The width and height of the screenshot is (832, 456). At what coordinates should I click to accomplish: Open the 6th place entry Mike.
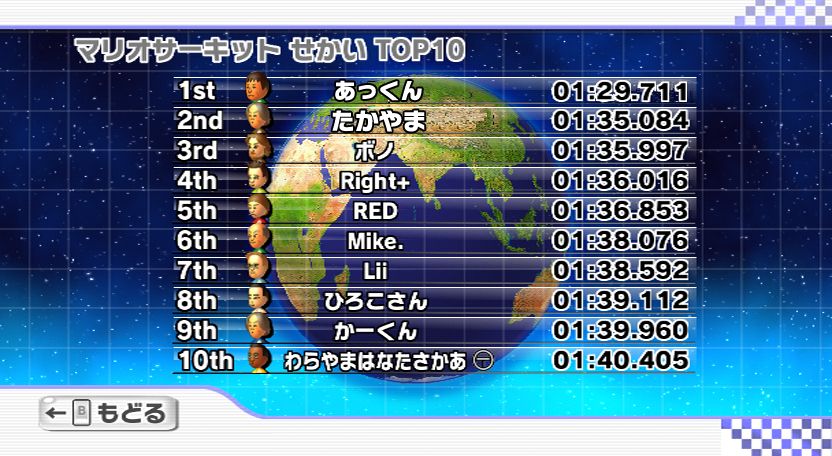pyautogui.click(x=375, y=241)
